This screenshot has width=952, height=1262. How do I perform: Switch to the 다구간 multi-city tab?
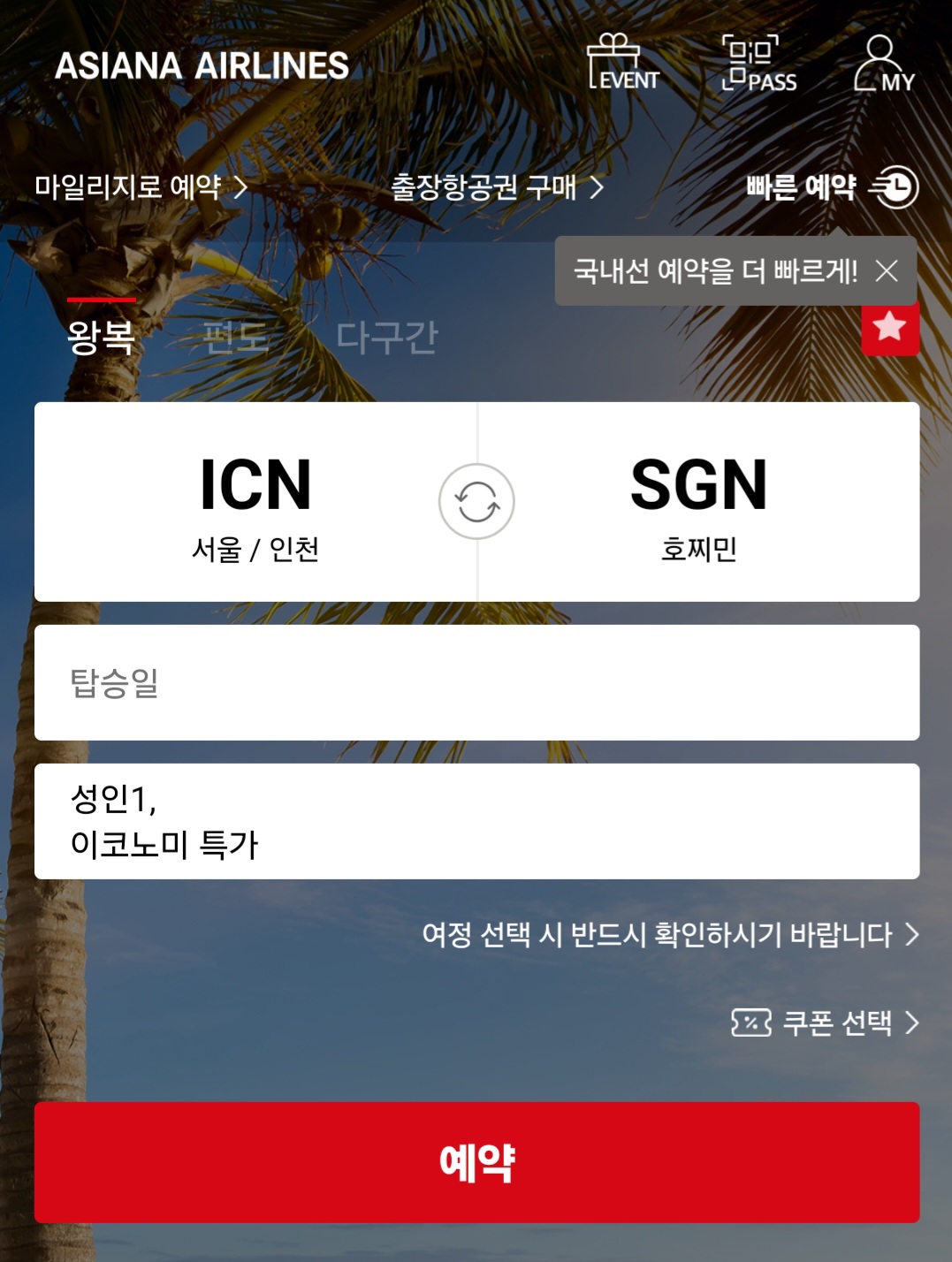coord(386,337)
